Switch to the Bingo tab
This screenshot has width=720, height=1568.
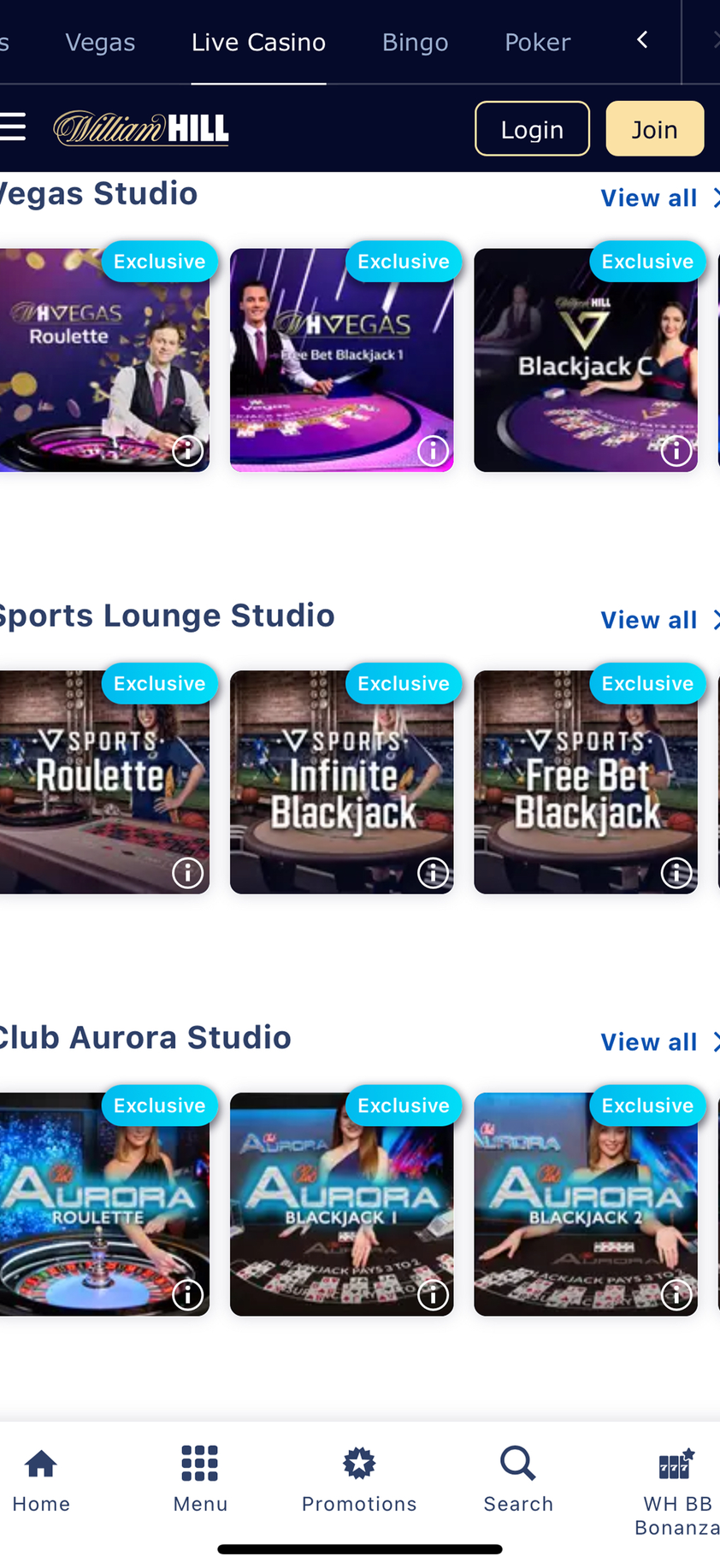(x=415, y=41)
